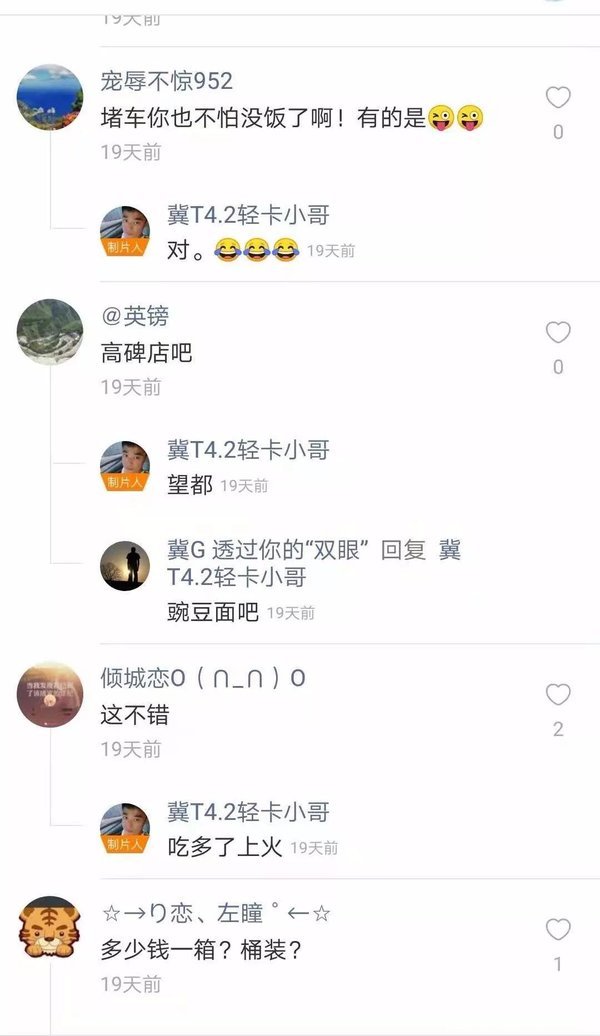Reply to the comment 豌豆面吧
Viewport: 600px width, 1036px height.
(213, 612)
